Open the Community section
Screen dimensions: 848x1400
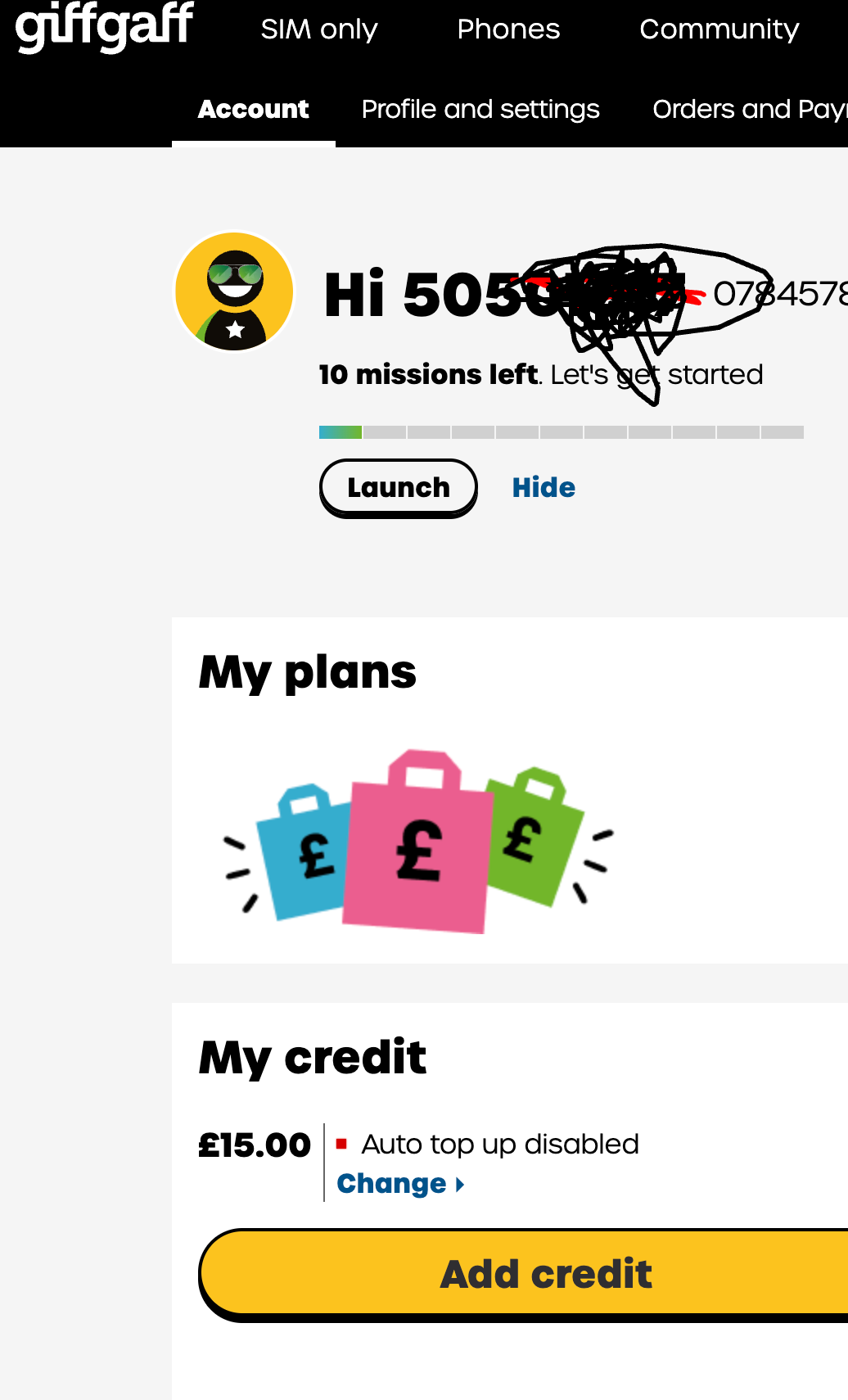coord(719,29)
